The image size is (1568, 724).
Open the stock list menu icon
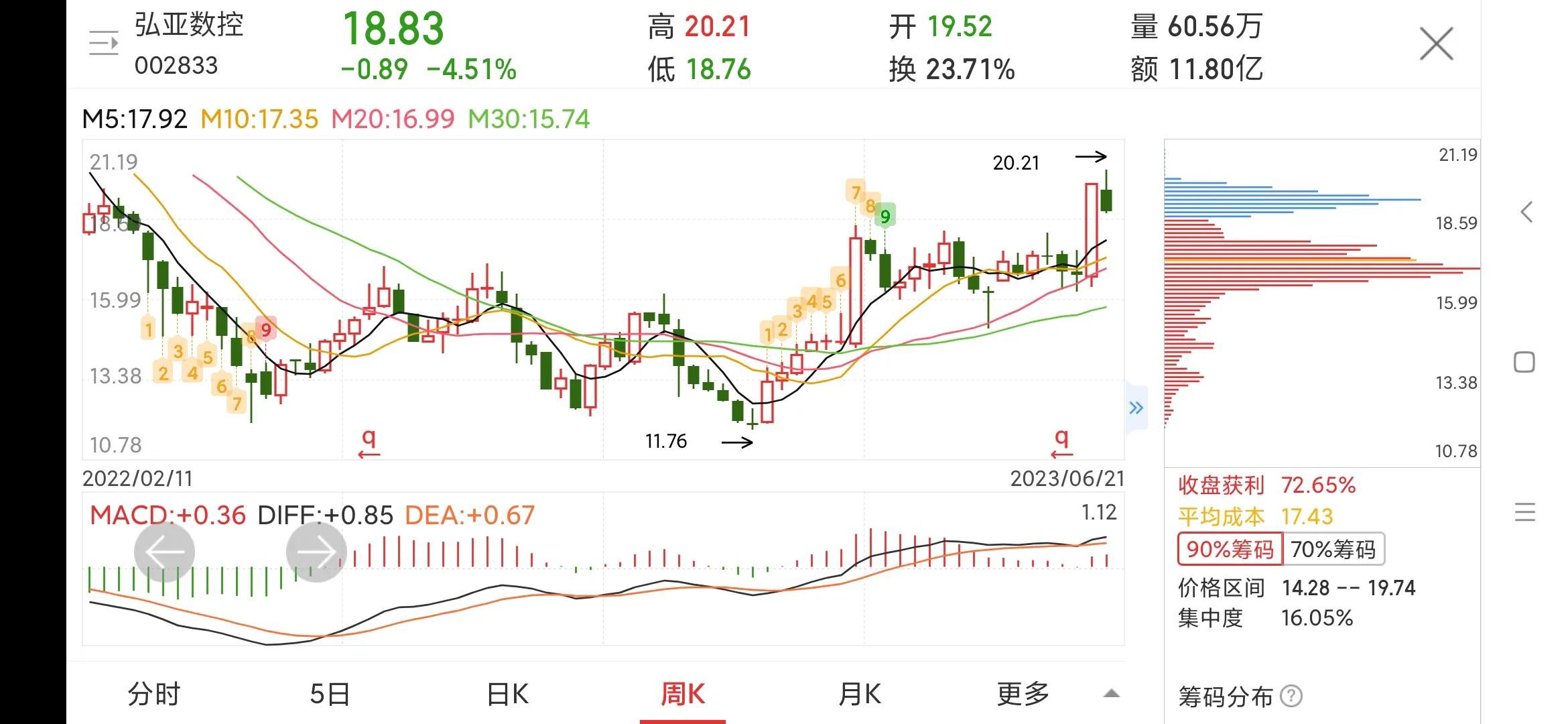pos(104,44)
